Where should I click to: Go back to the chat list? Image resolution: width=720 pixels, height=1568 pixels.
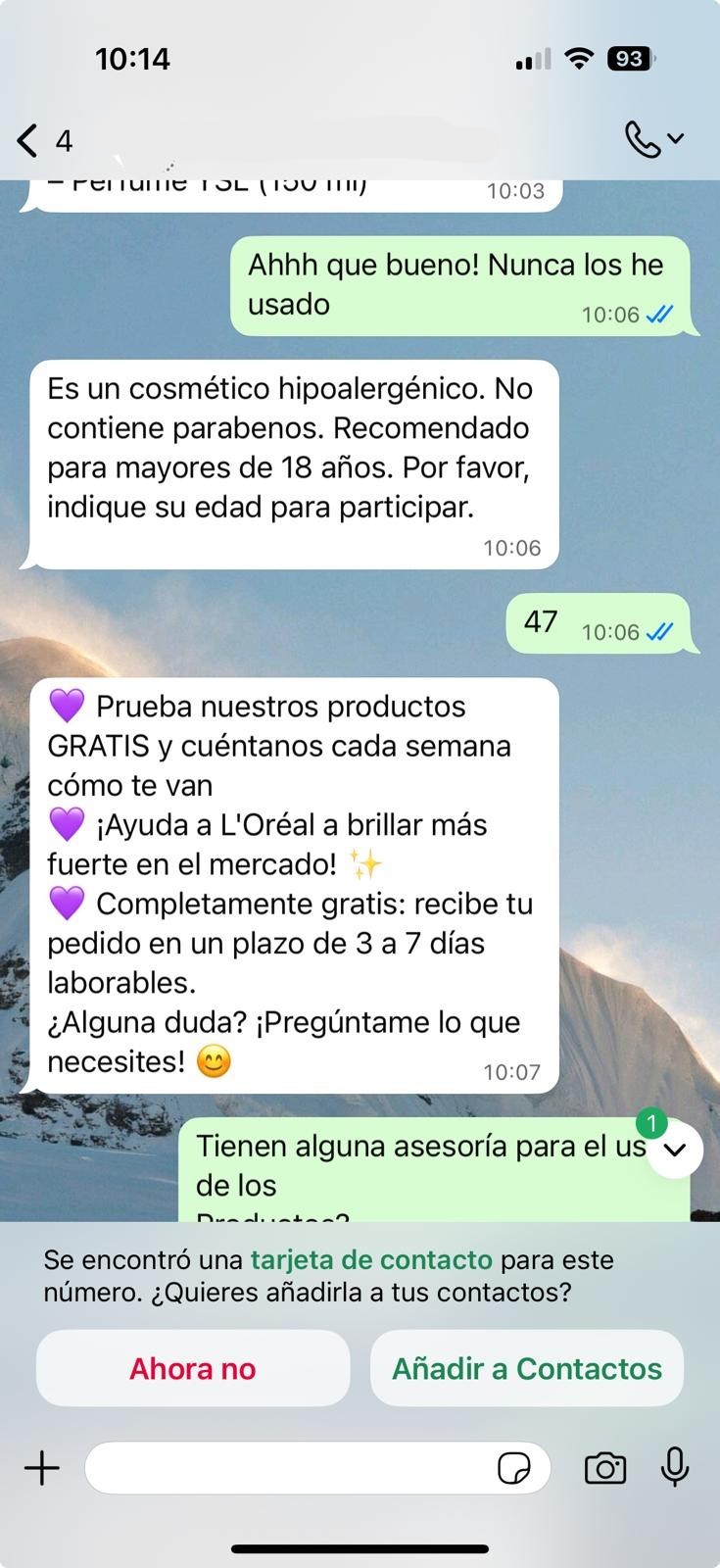pyautogui.click(x=29, y=141)
